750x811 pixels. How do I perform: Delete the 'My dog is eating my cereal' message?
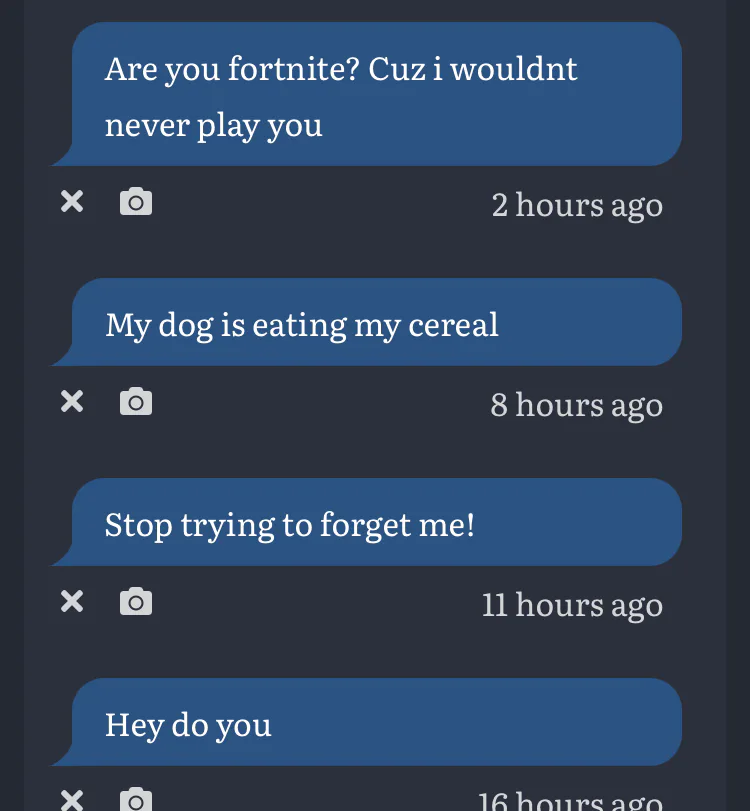[x=72, y=402]
